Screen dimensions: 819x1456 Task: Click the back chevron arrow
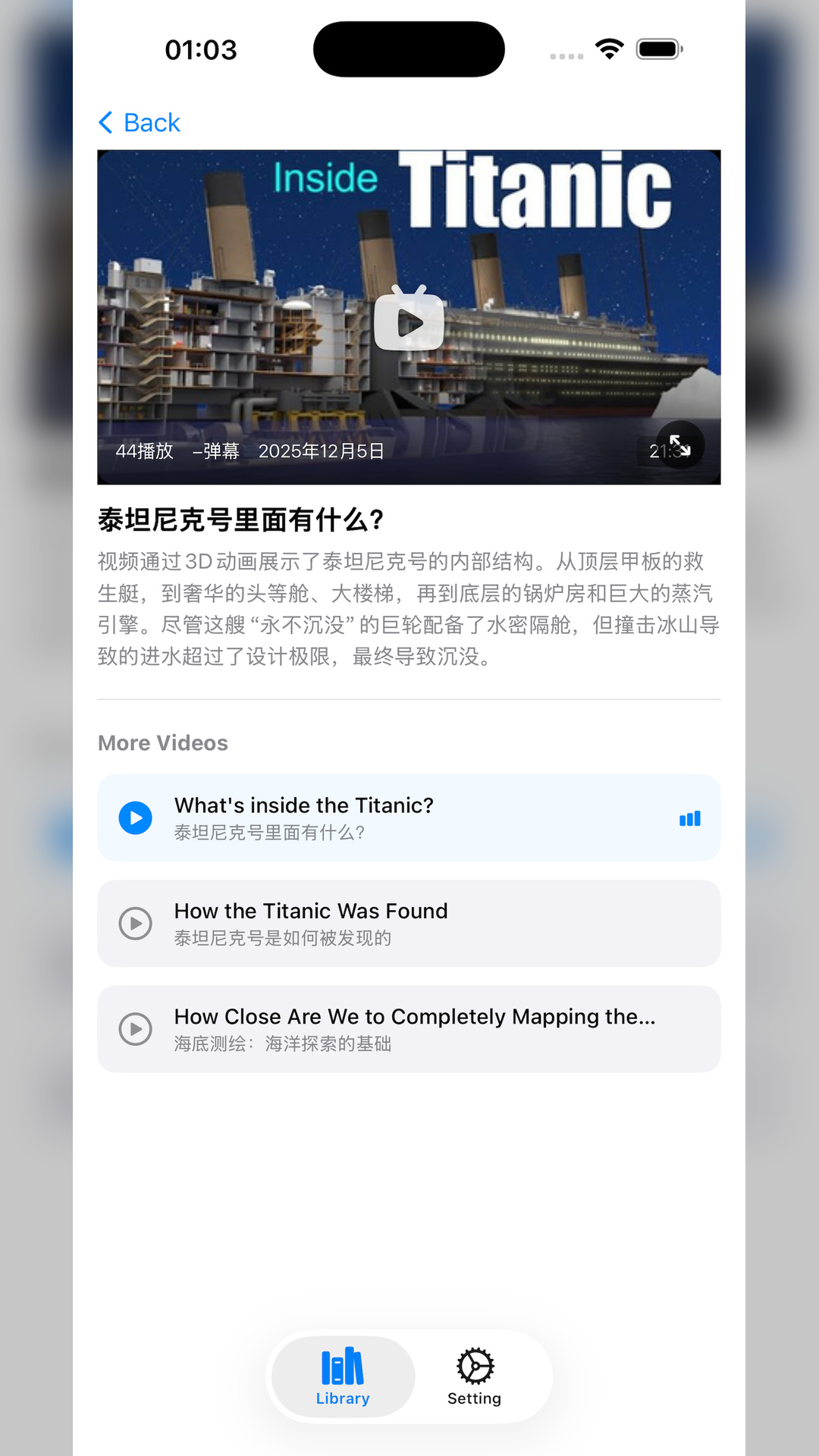[x=106, y=122]
